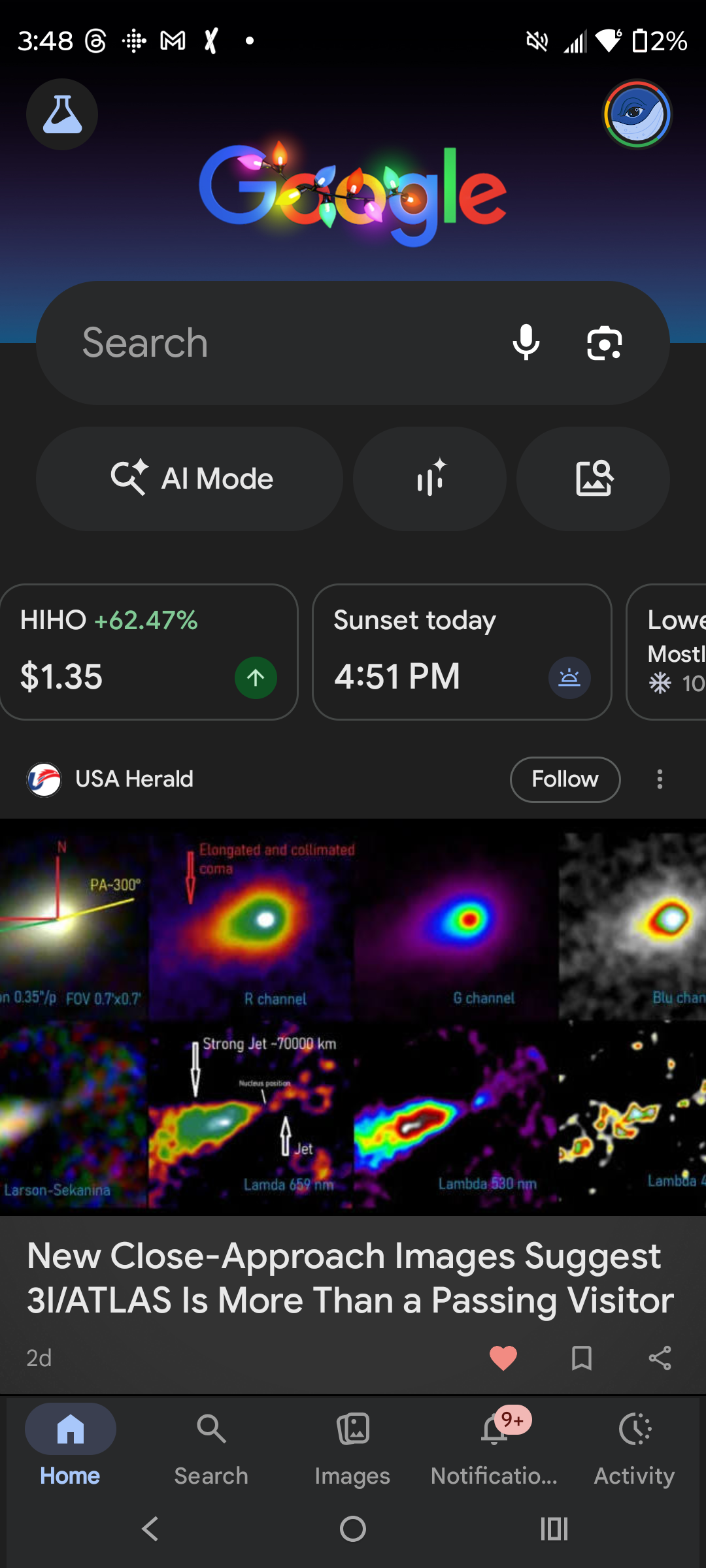View the Sunset today card

click(462, 652)
